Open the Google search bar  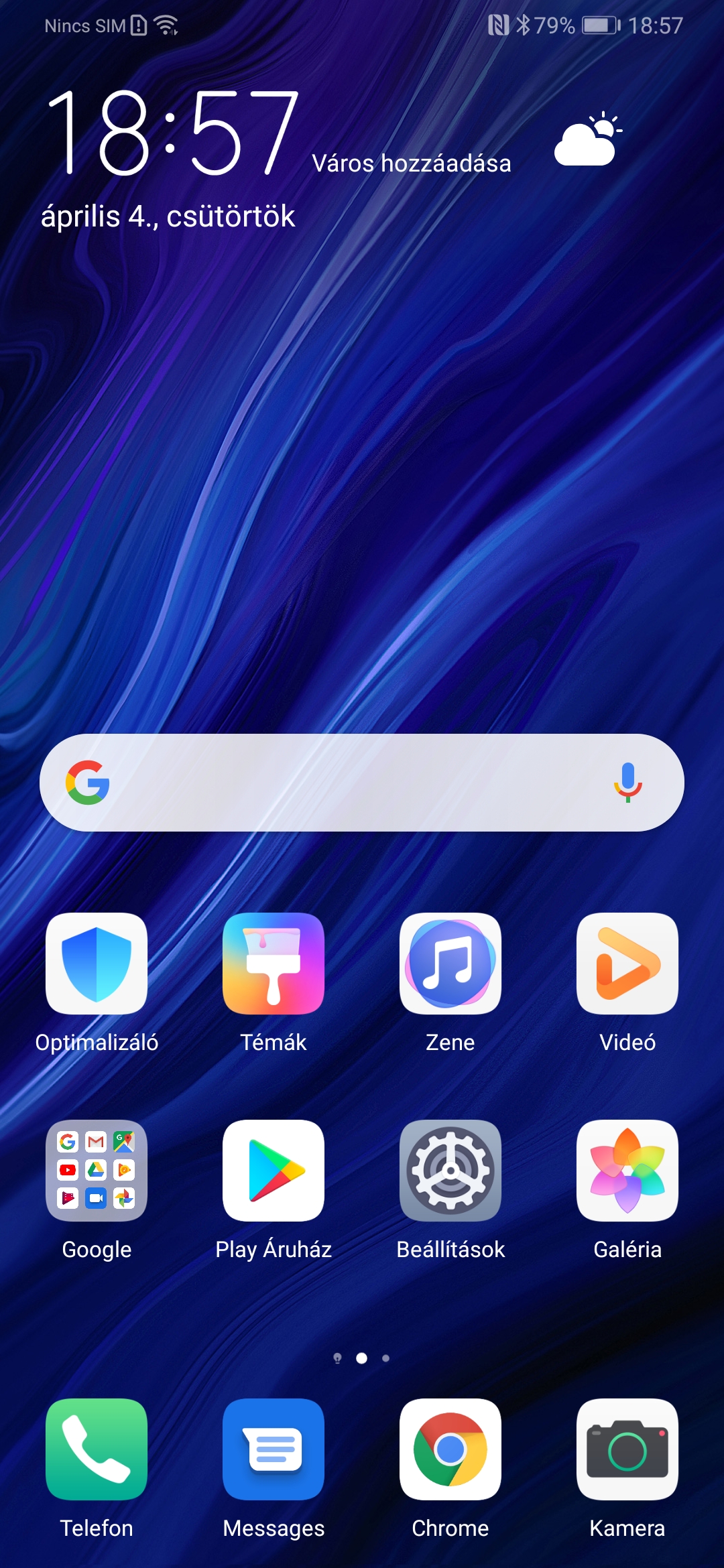click(x=349, y=783)
